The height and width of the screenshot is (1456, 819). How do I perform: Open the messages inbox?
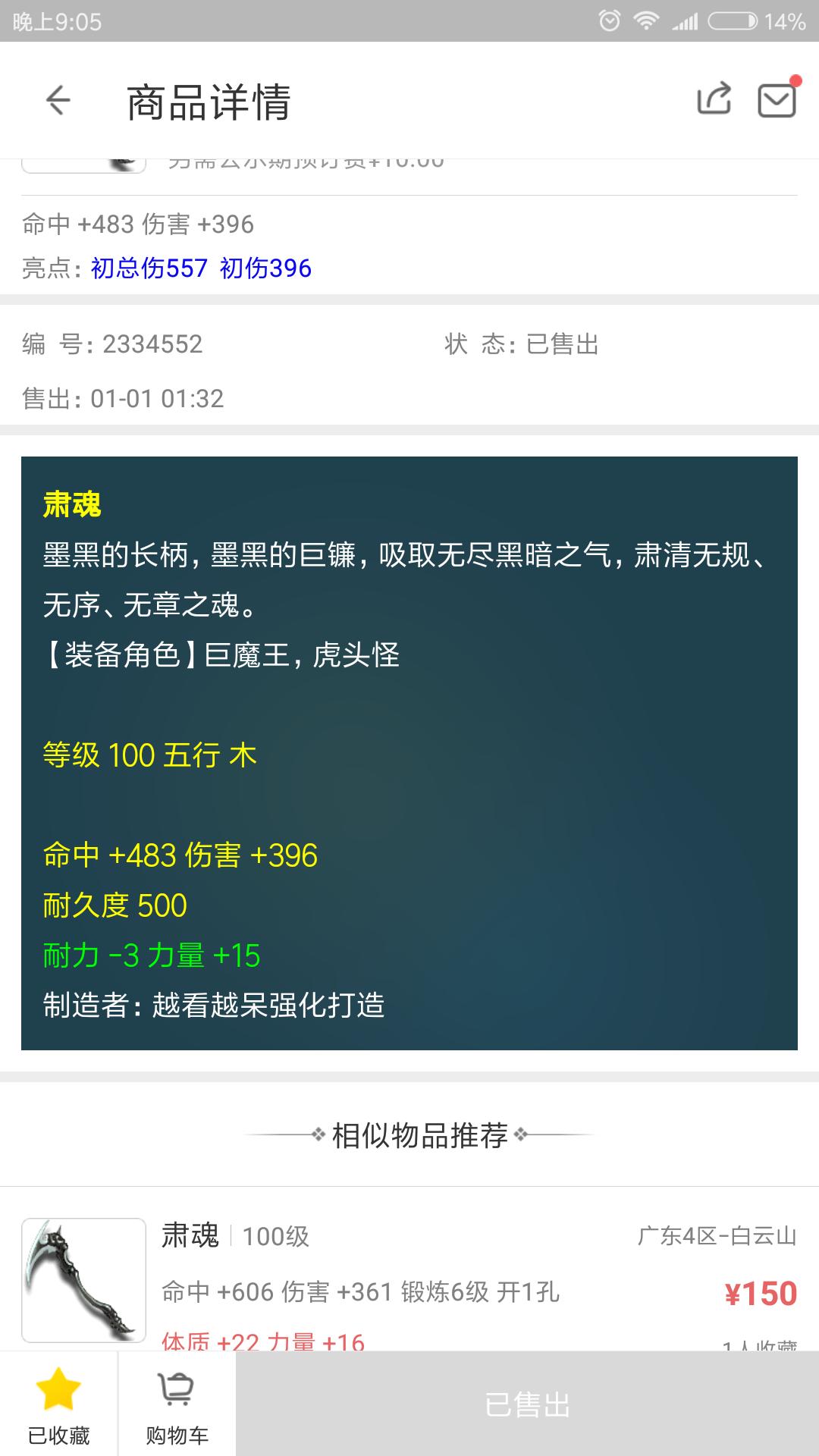coord(777,100)
